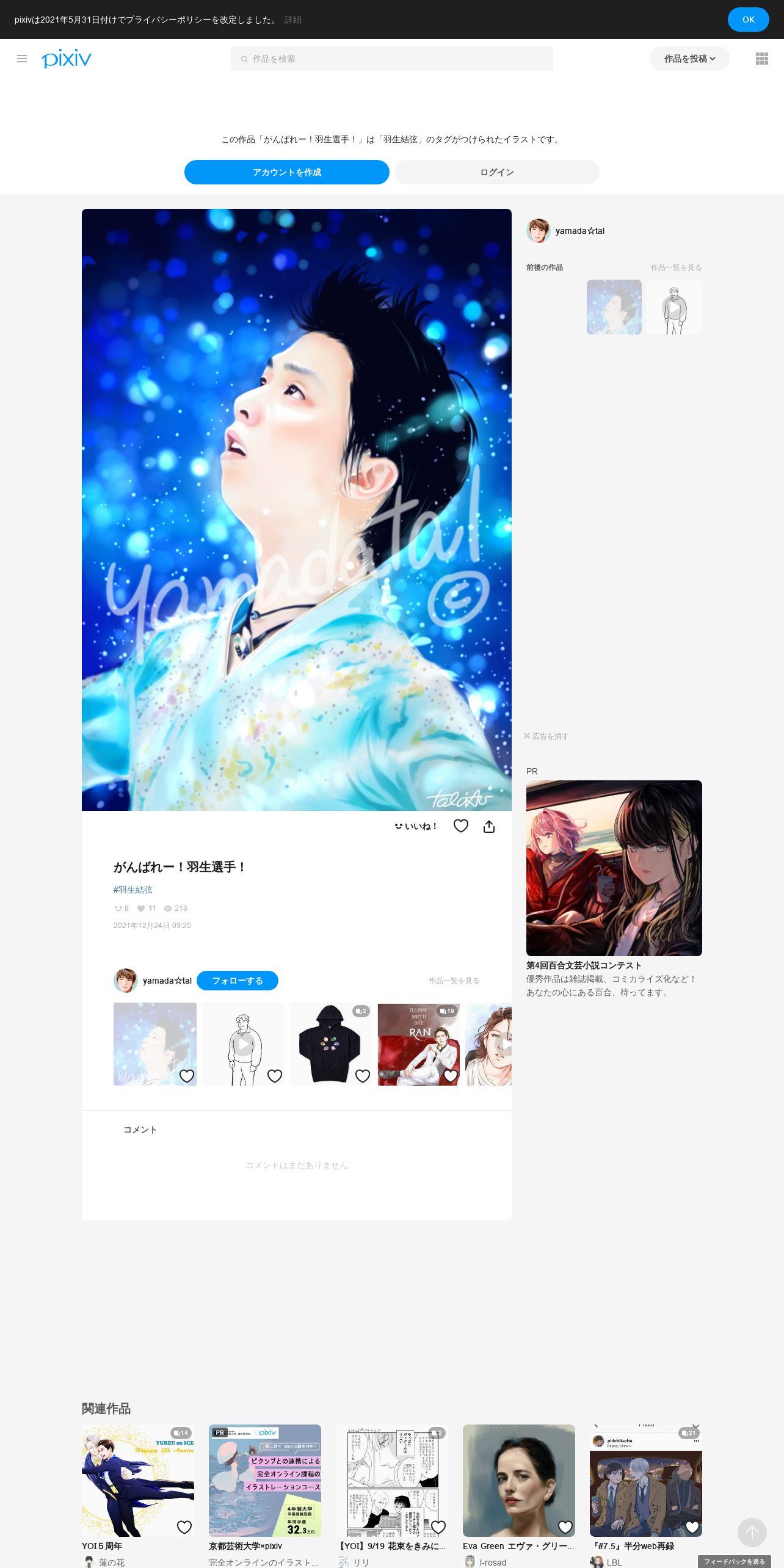The height and width of the screenshot is (1568, 784).
Task: Expand the 作品を投稿 dropdown
Action: coord(689,59)
